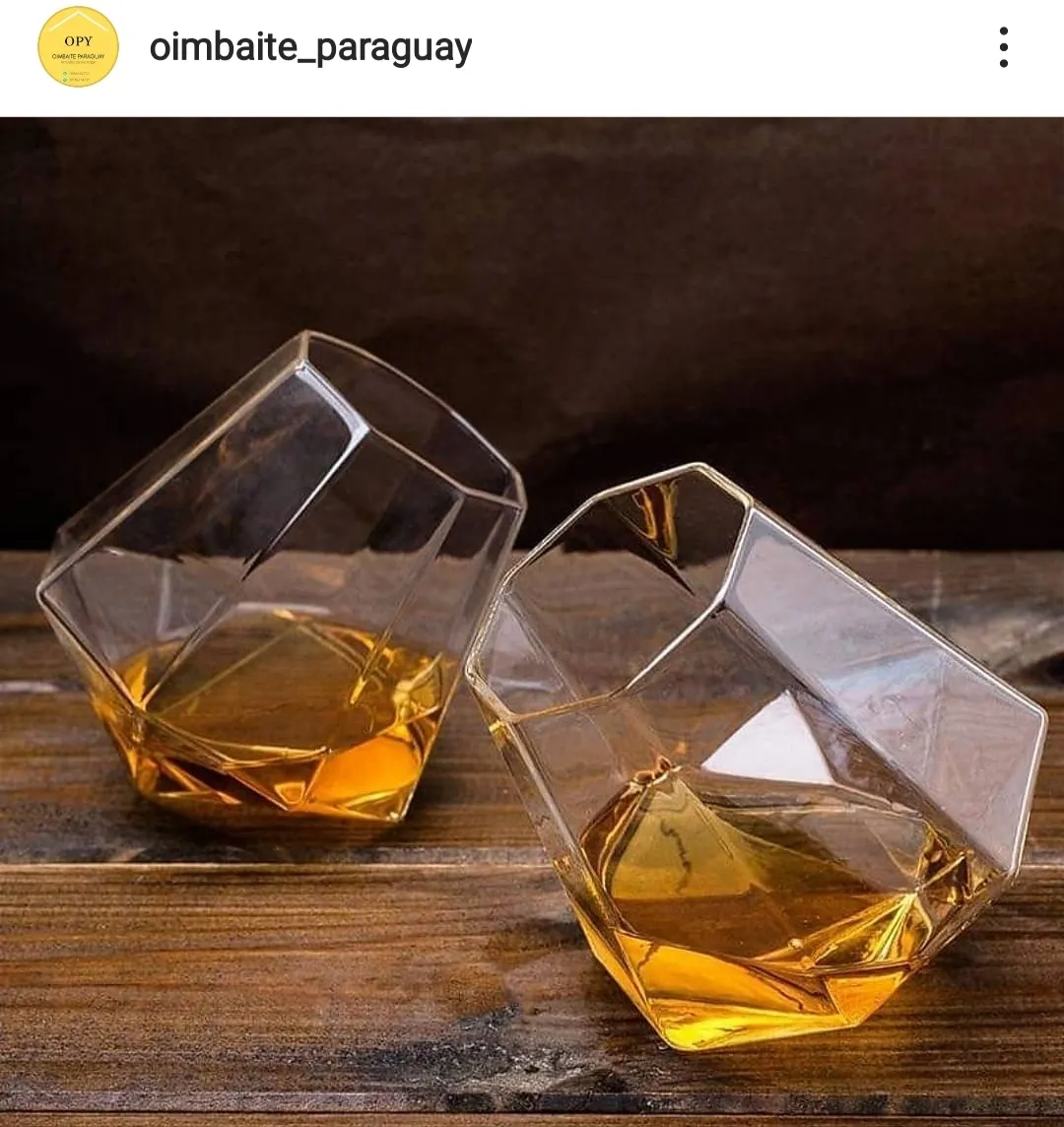
Task: Tap the whiskey glasses post photo
Action: click(532, 621)
